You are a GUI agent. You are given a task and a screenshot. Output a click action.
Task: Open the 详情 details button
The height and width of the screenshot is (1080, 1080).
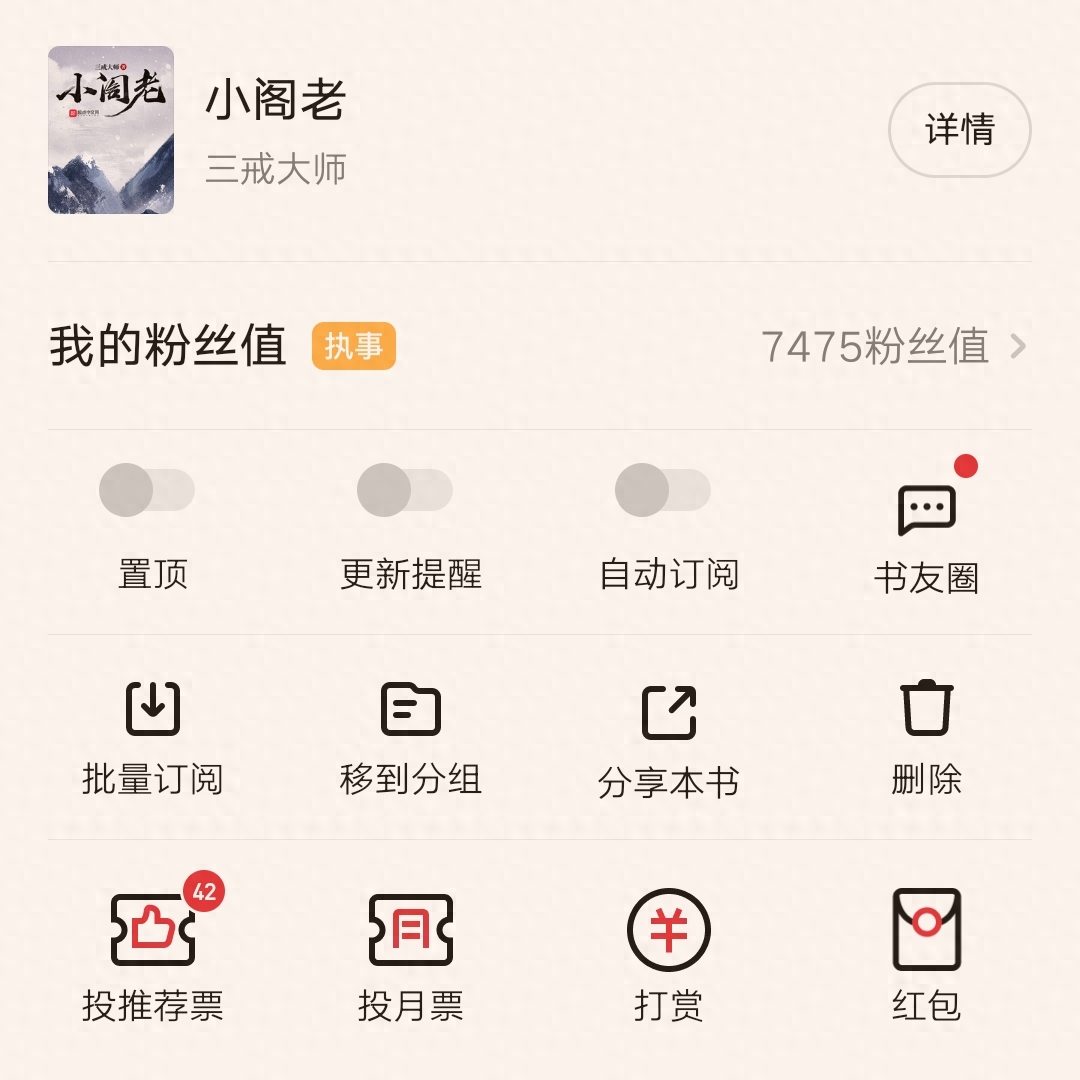coord(959,130)
